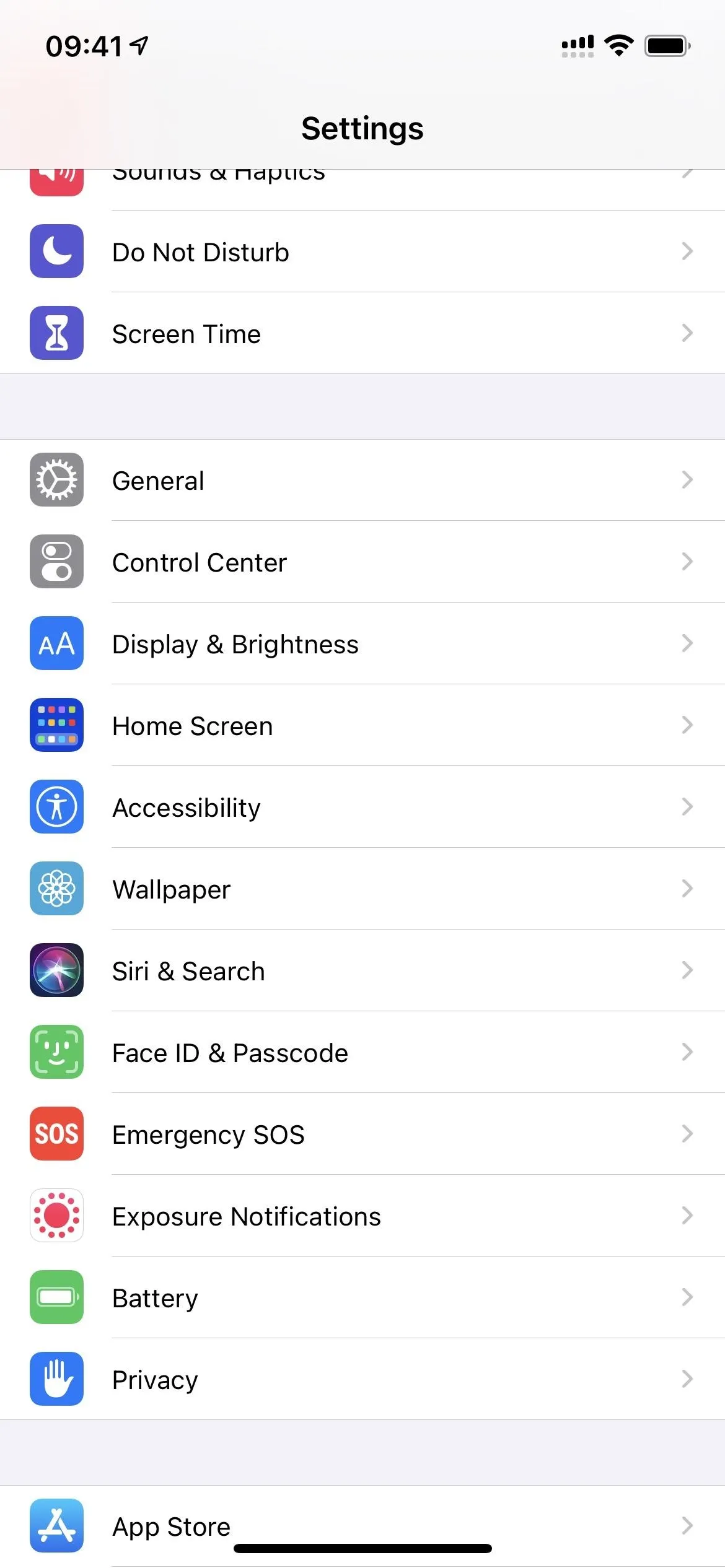Open Display & Brightness
The width and height of the screenshot is (725, 1568).
[362, 643]
